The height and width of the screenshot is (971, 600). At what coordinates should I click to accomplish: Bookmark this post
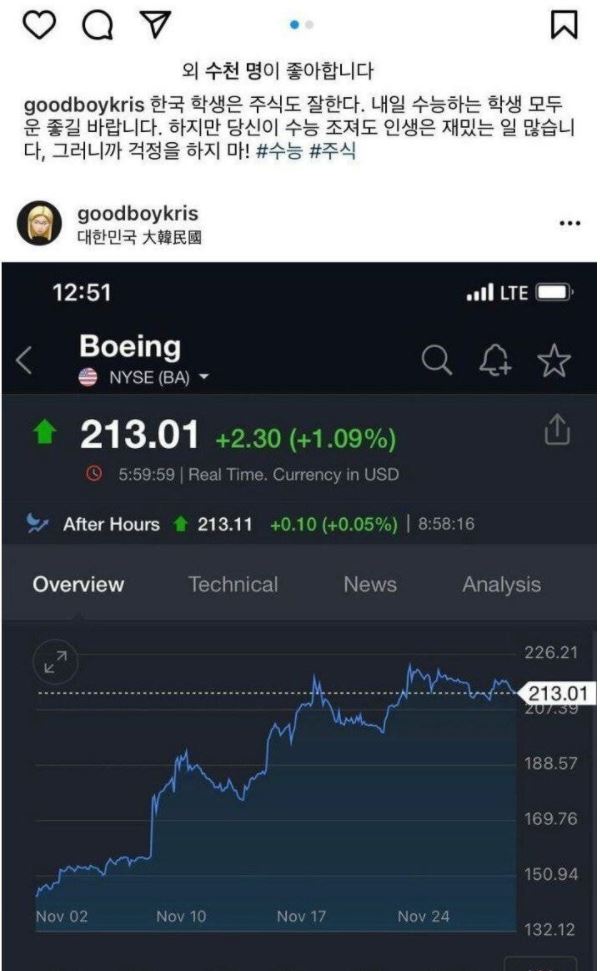pos(565,27)
